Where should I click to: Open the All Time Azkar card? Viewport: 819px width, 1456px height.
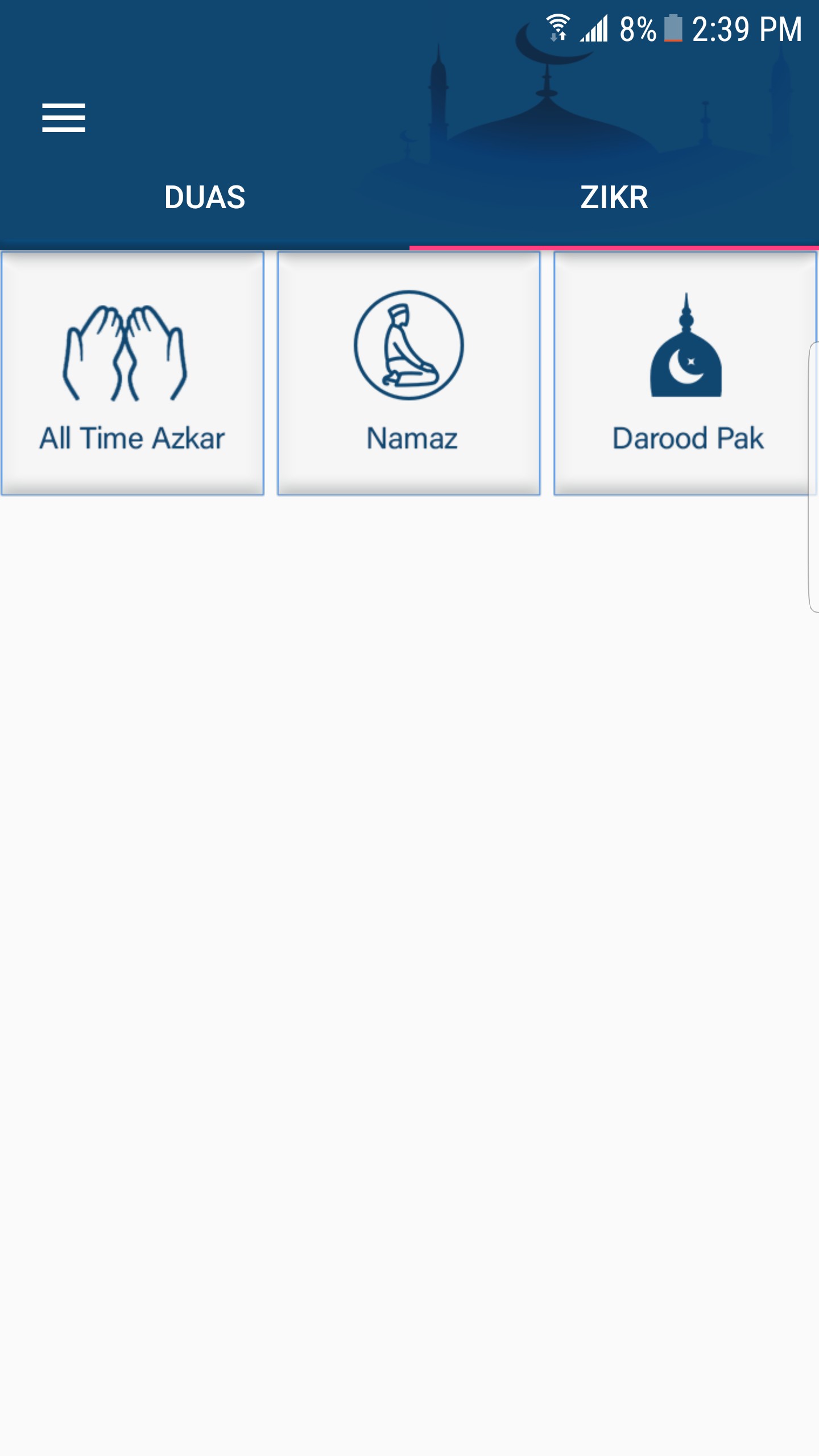[x=133, y=373]
